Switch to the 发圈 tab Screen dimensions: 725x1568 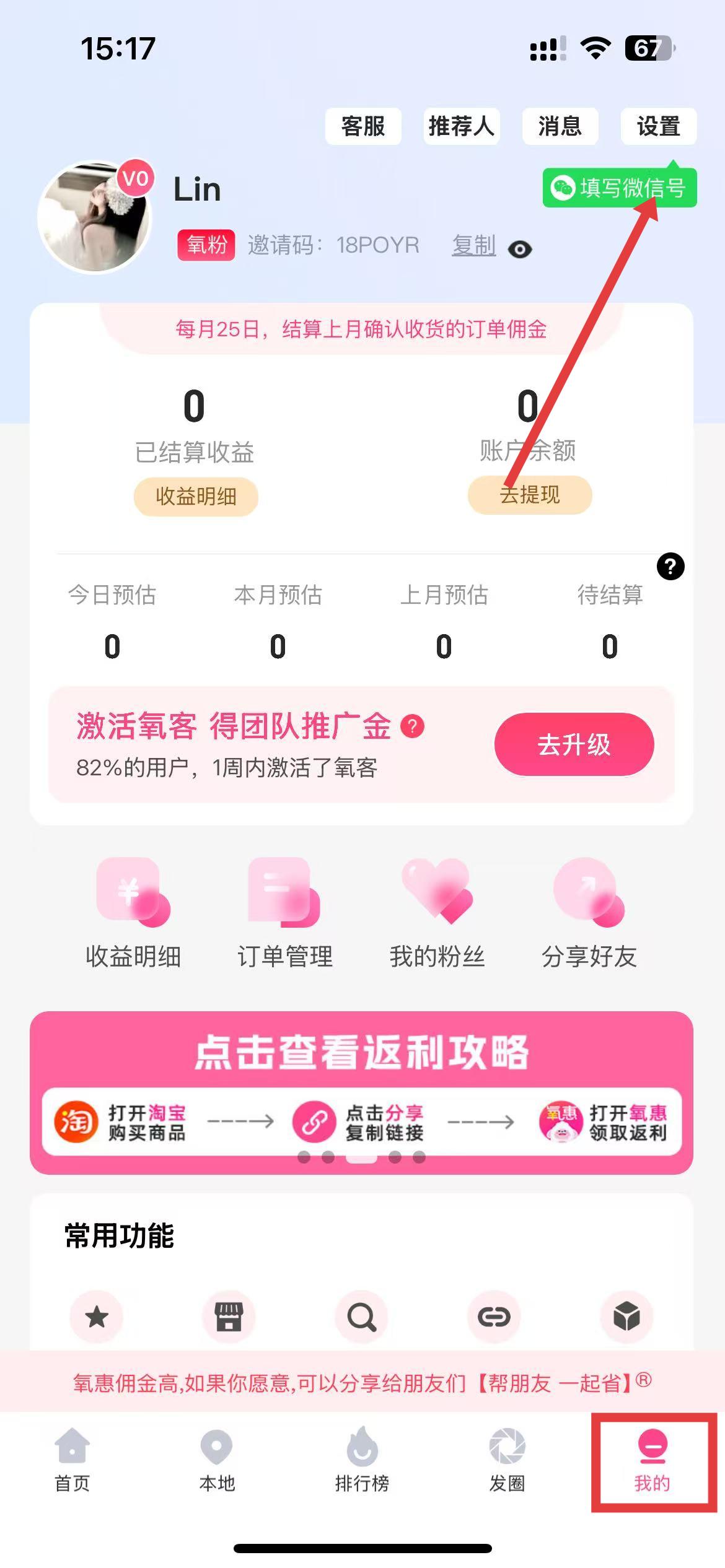(507, 1460)
